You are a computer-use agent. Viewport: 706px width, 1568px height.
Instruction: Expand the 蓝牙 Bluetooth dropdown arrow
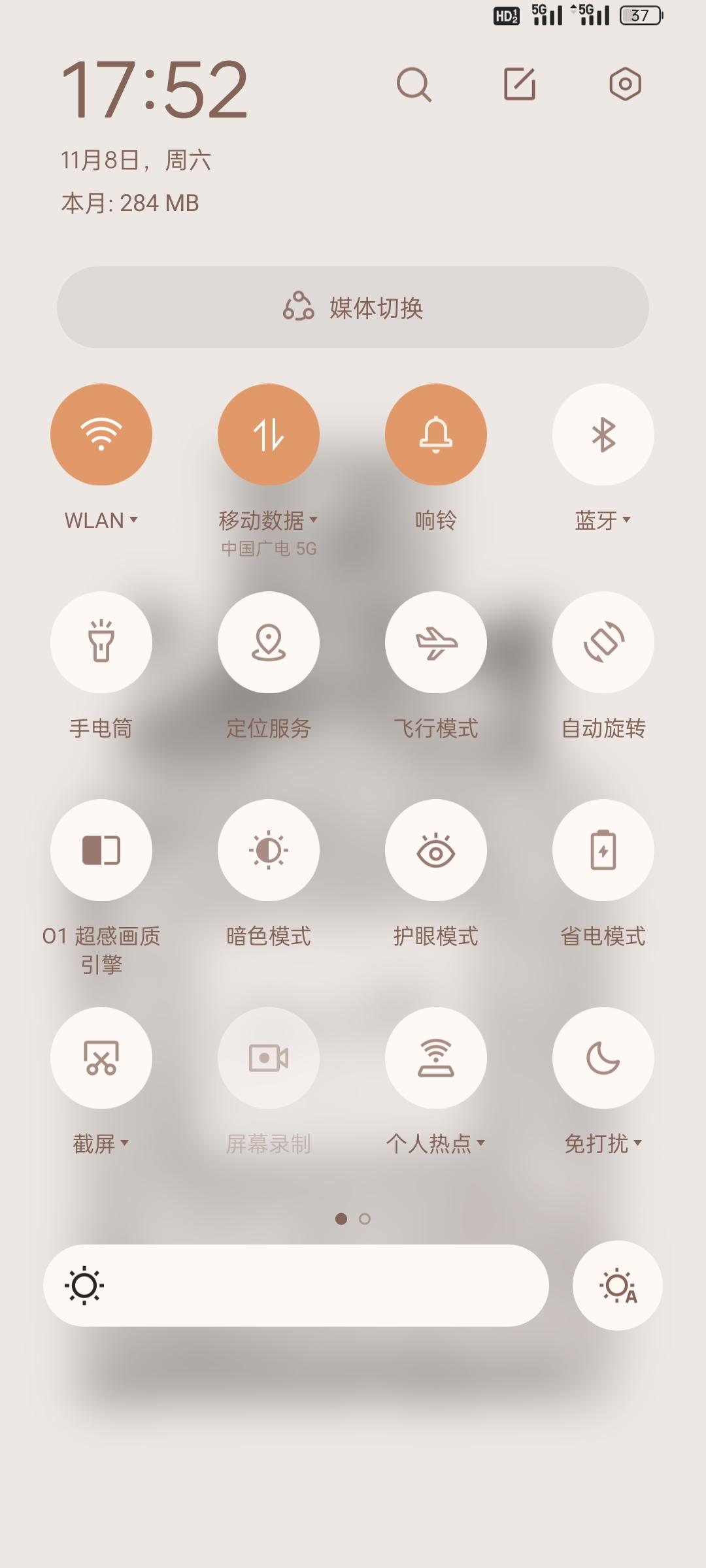pyautogui.click(x=626, y=520)
